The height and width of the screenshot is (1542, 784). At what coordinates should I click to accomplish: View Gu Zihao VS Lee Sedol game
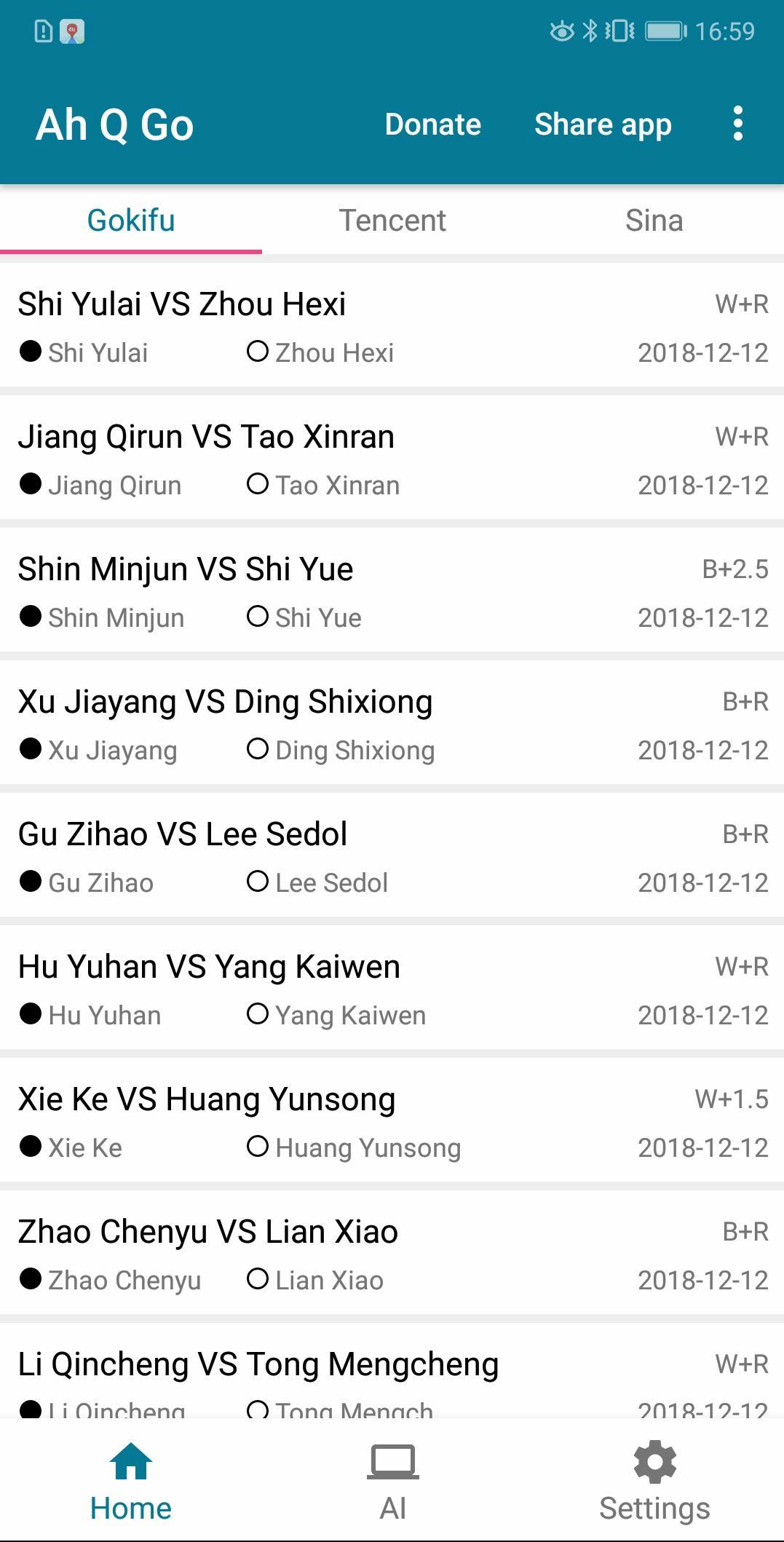click(392, 855)
